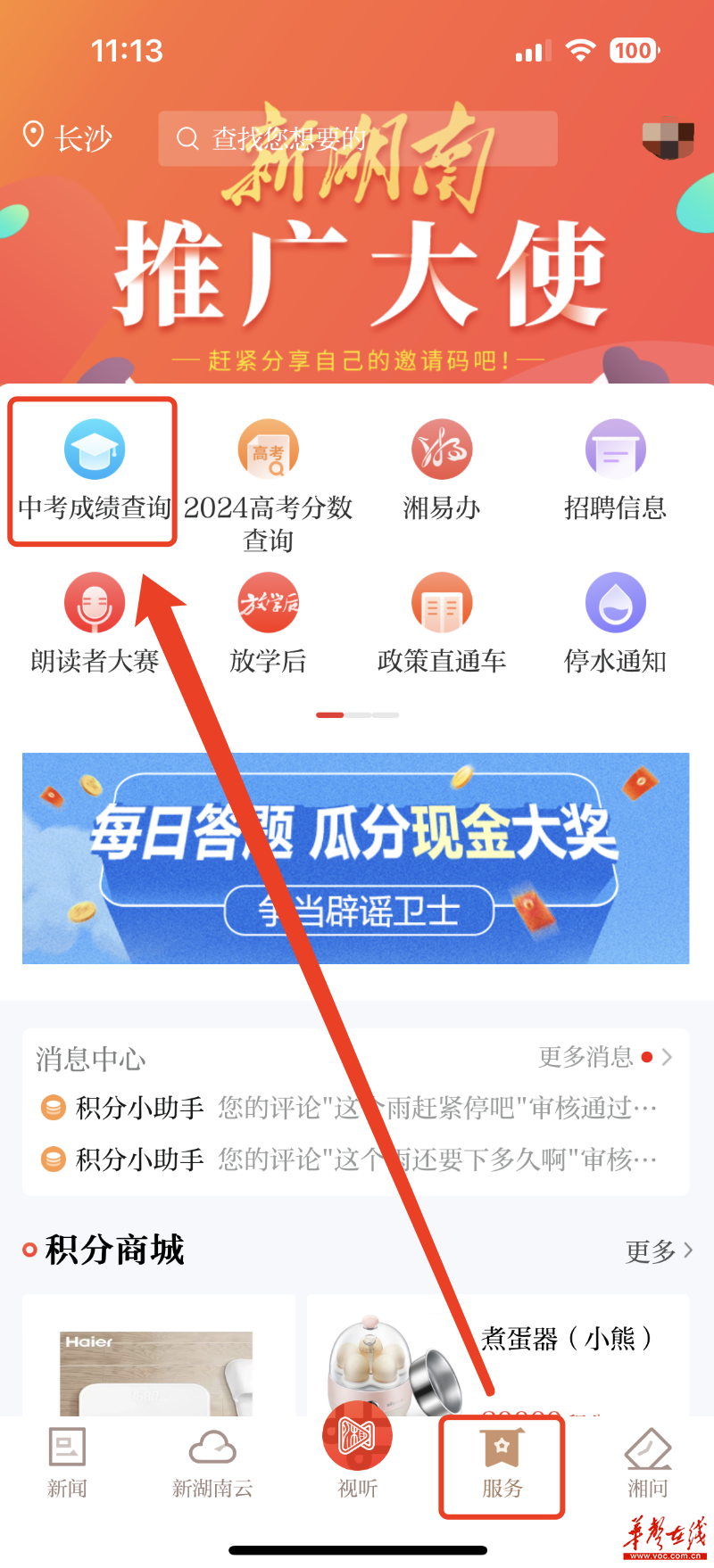Switch to the 视听 tab
Image resolution: width=714 pixels, height=1568 pixels.
click(x=357, y=1454)
